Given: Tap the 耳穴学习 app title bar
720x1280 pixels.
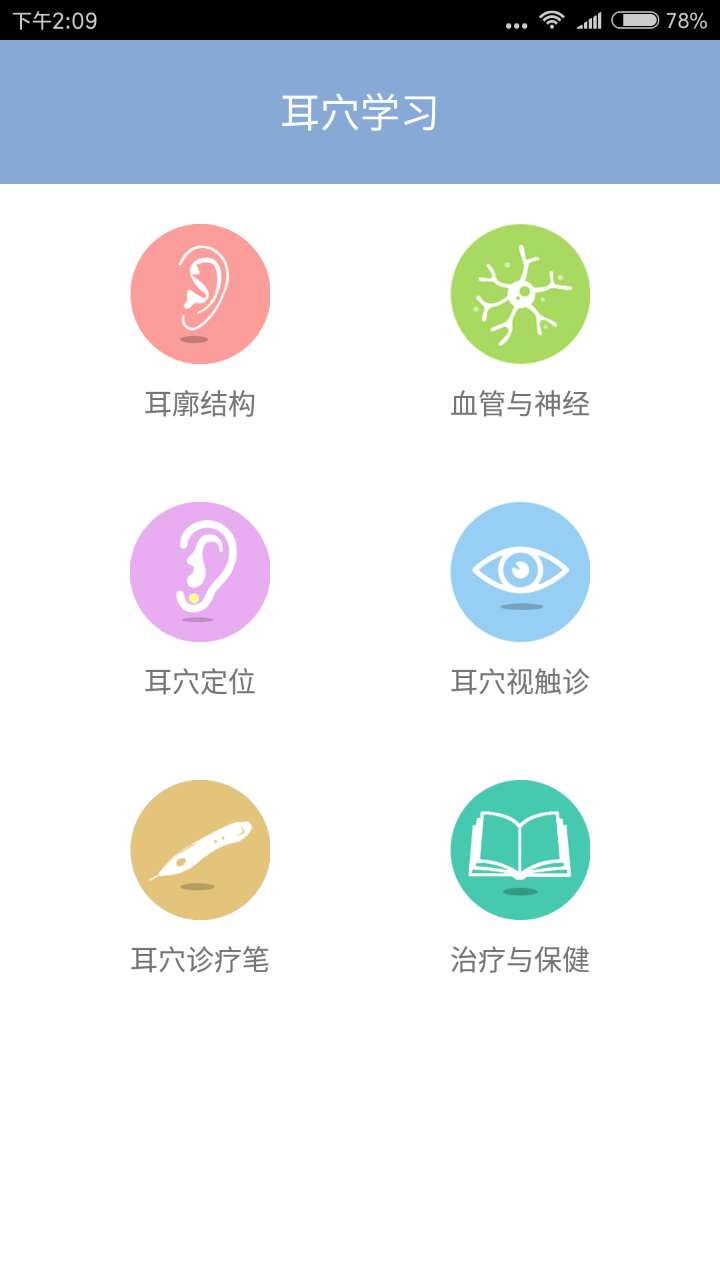Looking at the screenshot, I should point(360,110).
